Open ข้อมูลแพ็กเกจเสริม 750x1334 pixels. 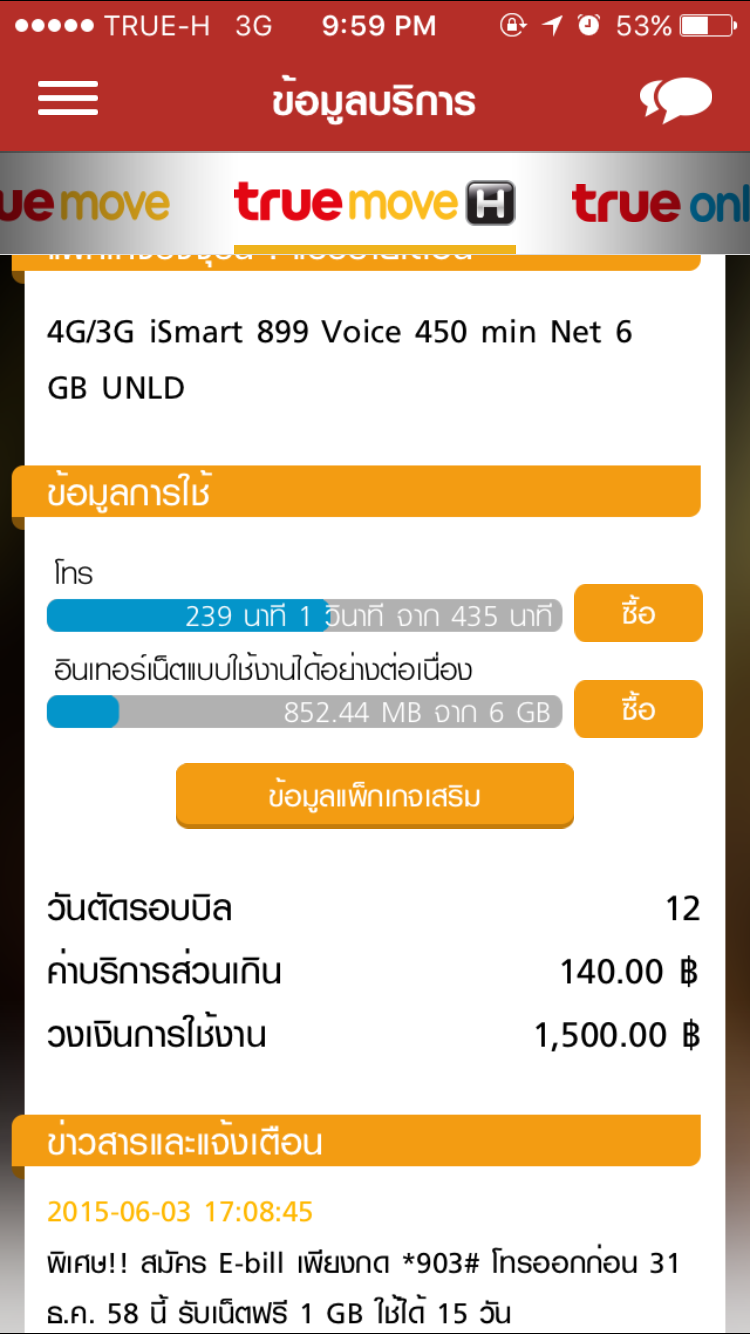click(x=375, y=796)
